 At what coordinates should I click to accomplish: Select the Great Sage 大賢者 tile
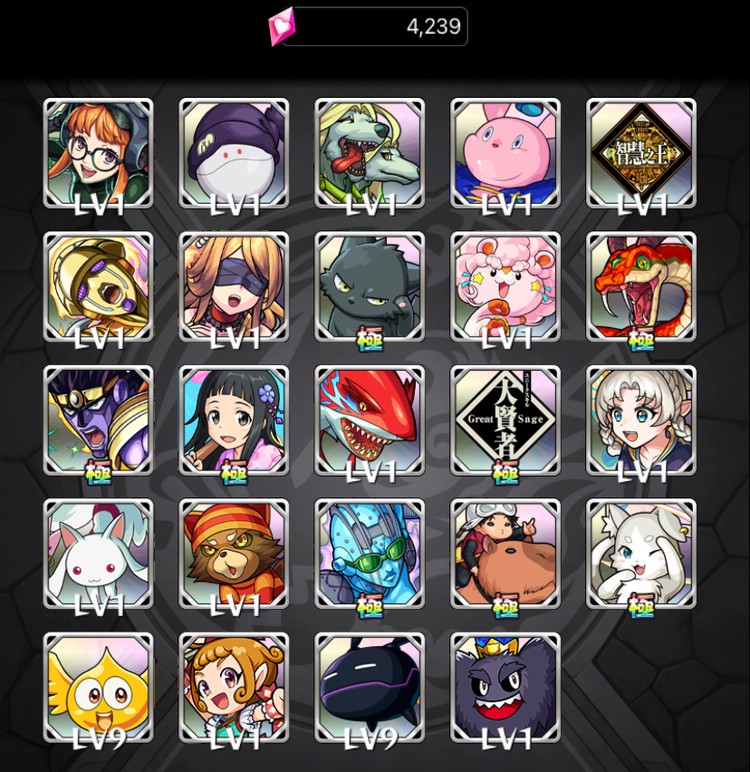point(505,420)
